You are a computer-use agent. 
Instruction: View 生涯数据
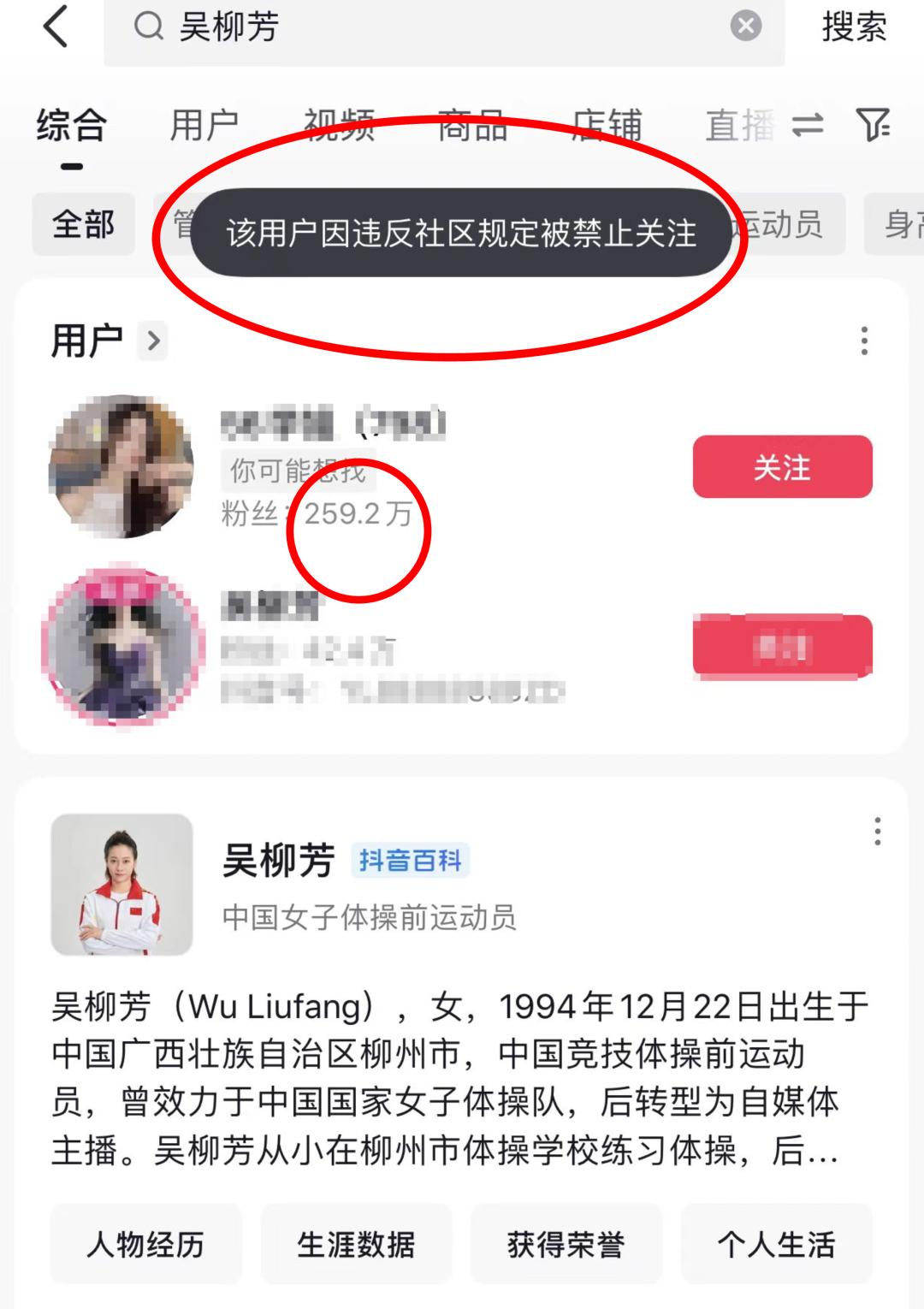coord(356,1244)
